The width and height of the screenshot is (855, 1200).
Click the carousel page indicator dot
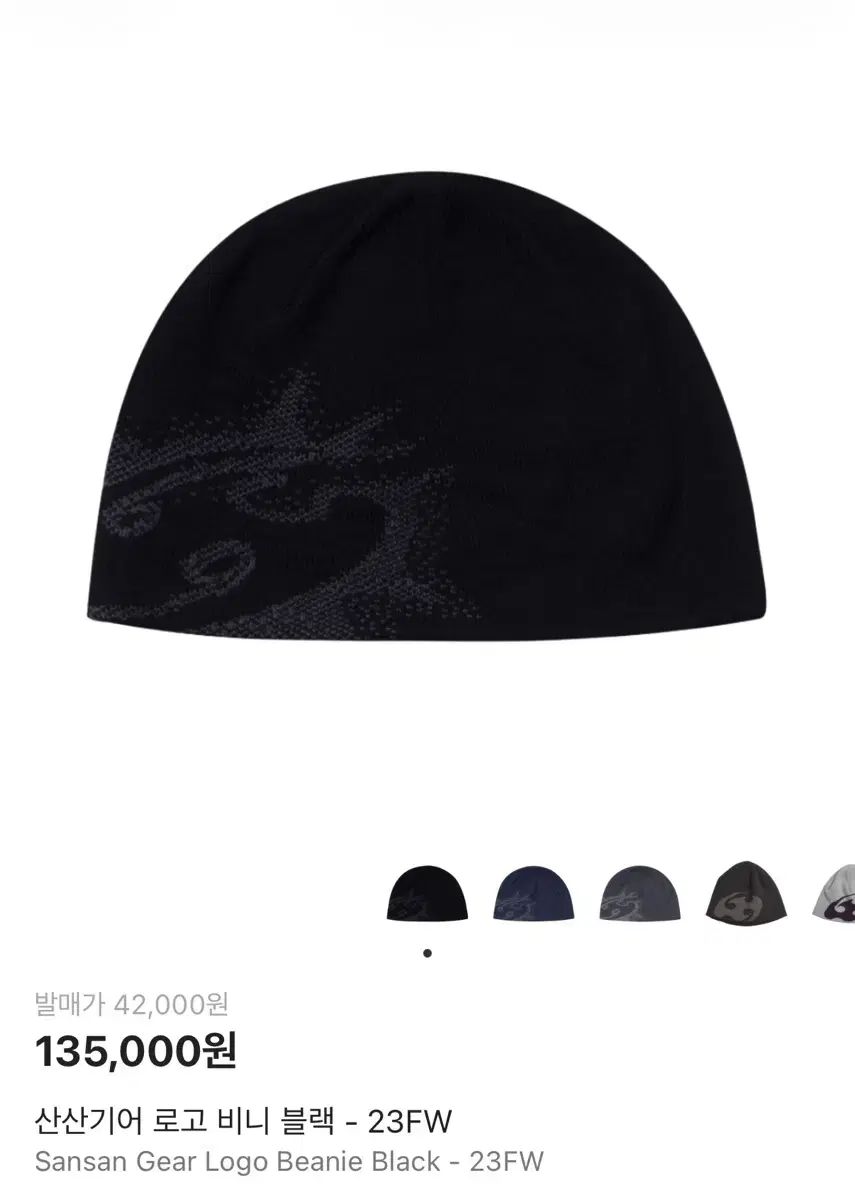click(x=428, y=952)
